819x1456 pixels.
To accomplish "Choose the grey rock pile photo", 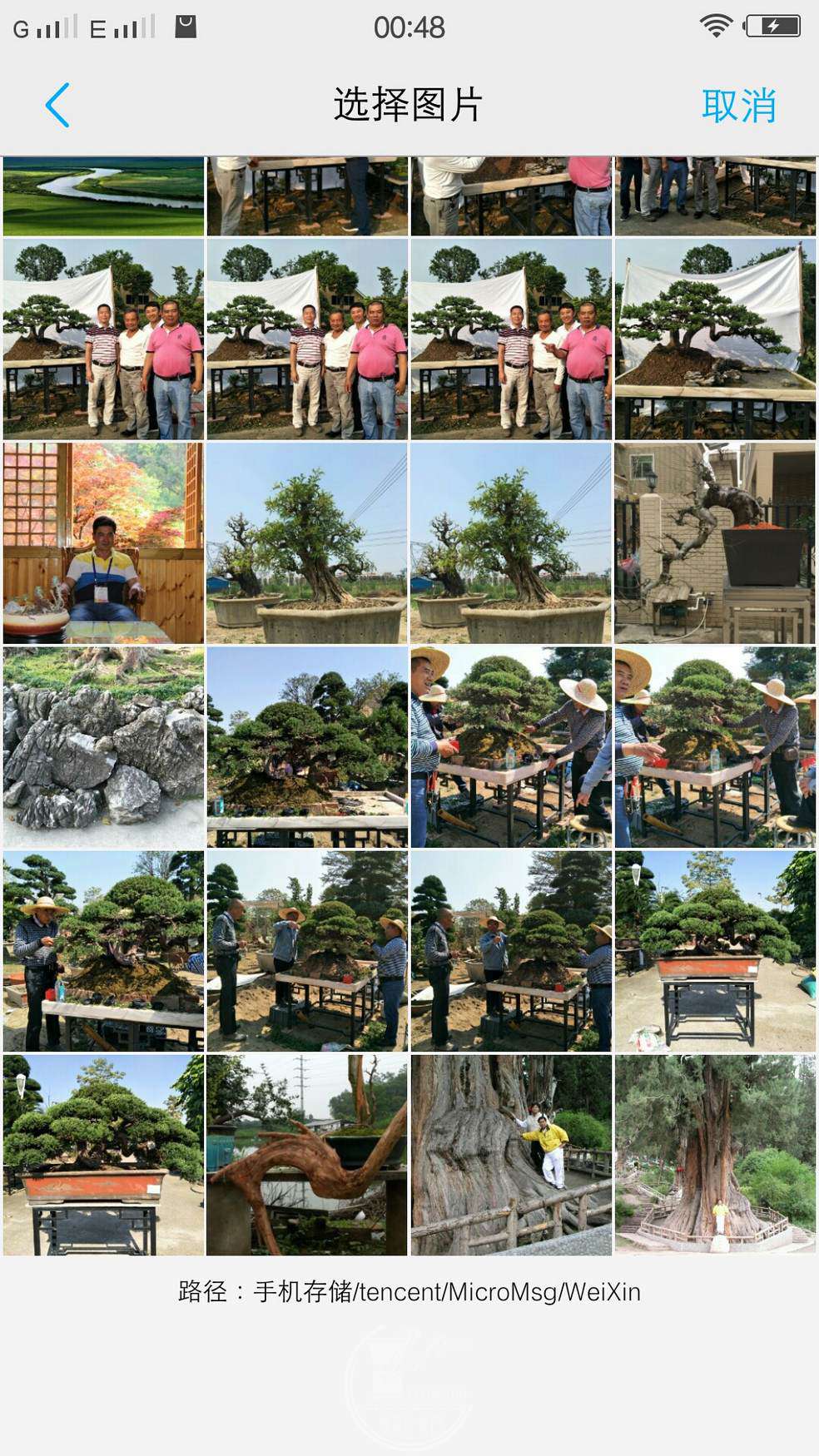I will 103,747.
